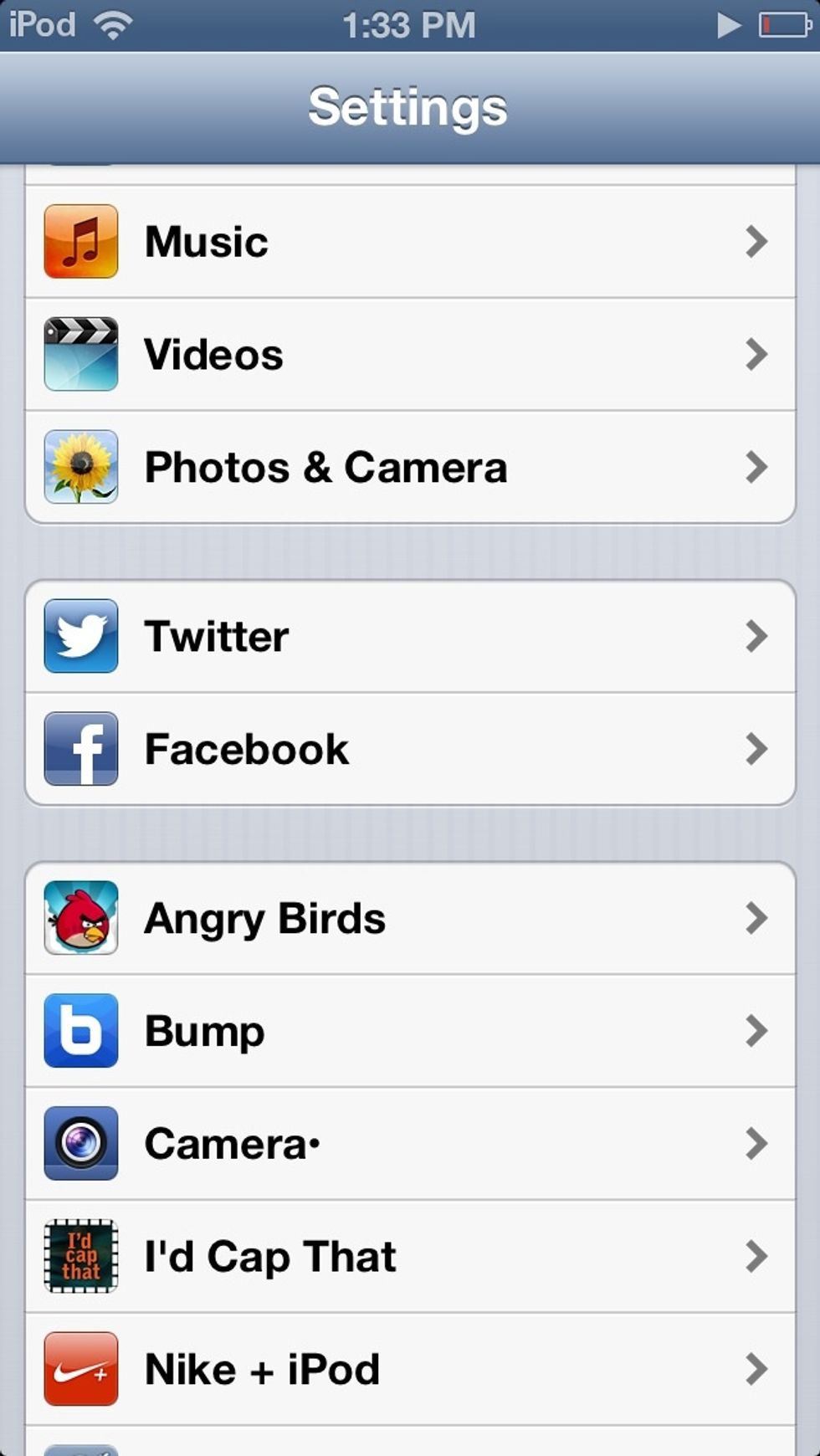Open the Facebook settings row

[x=410, y=750]
